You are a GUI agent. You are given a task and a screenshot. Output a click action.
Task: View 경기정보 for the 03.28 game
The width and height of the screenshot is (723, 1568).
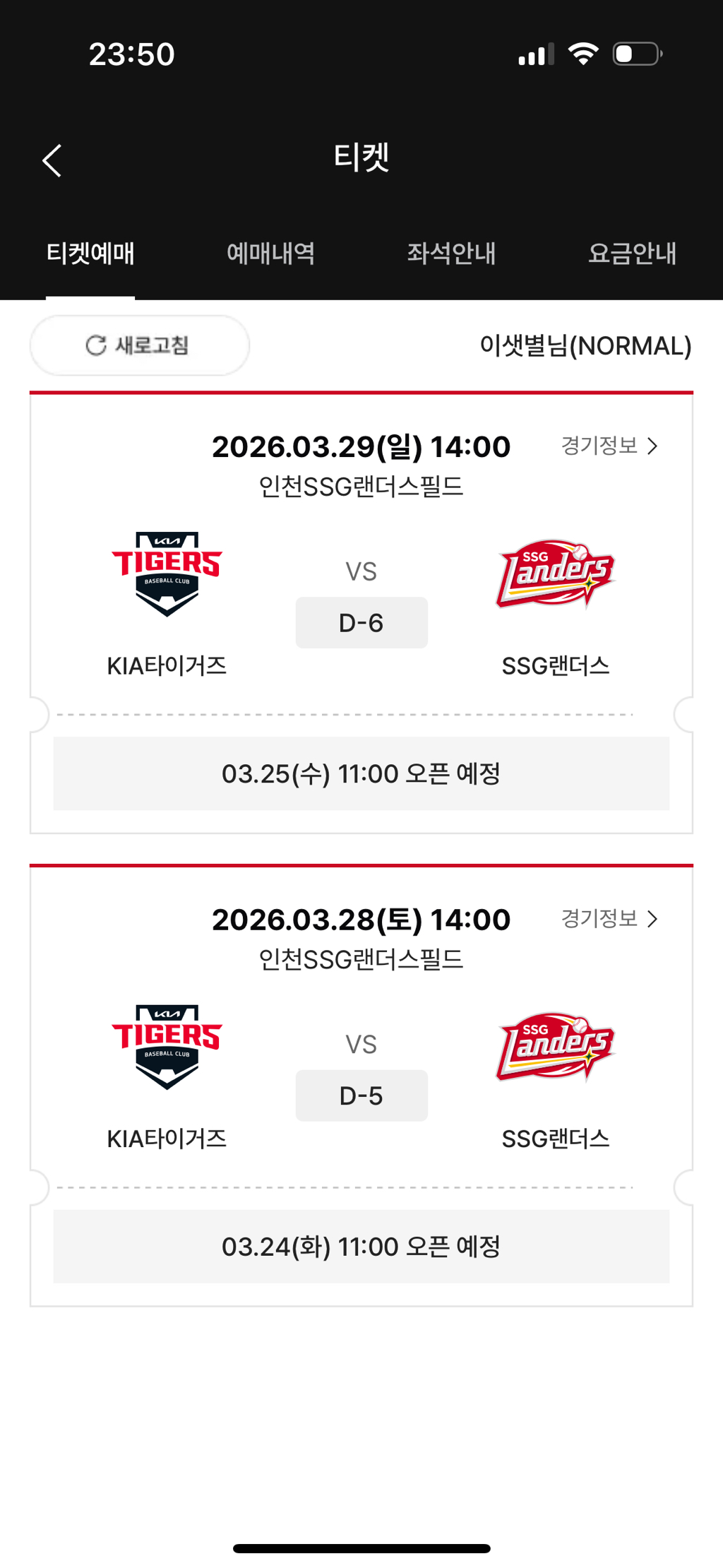click(609, 918)
